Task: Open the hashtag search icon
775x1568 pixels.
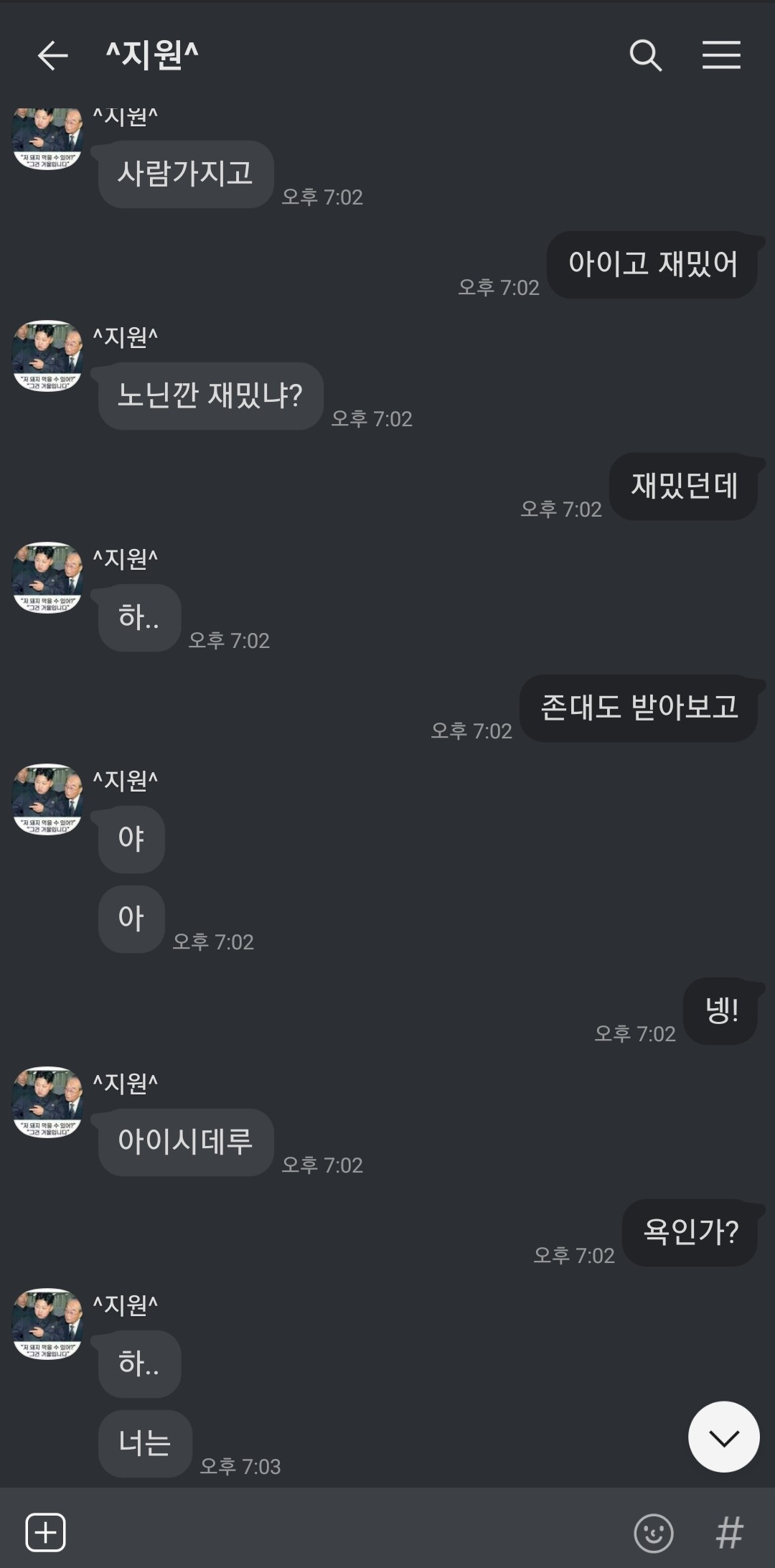Action: (729, 1533)
